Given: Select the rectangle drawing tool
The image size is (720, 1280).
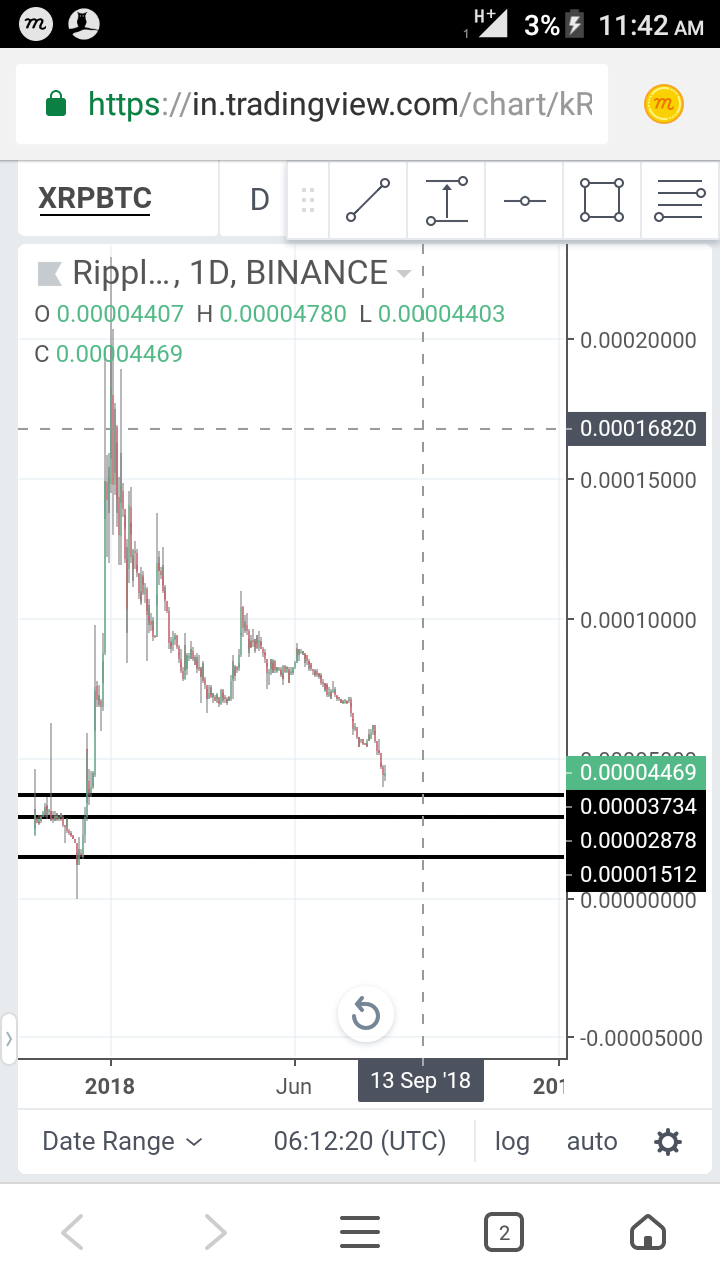Looking at the screenshot, I should click(x=602, y=200).
